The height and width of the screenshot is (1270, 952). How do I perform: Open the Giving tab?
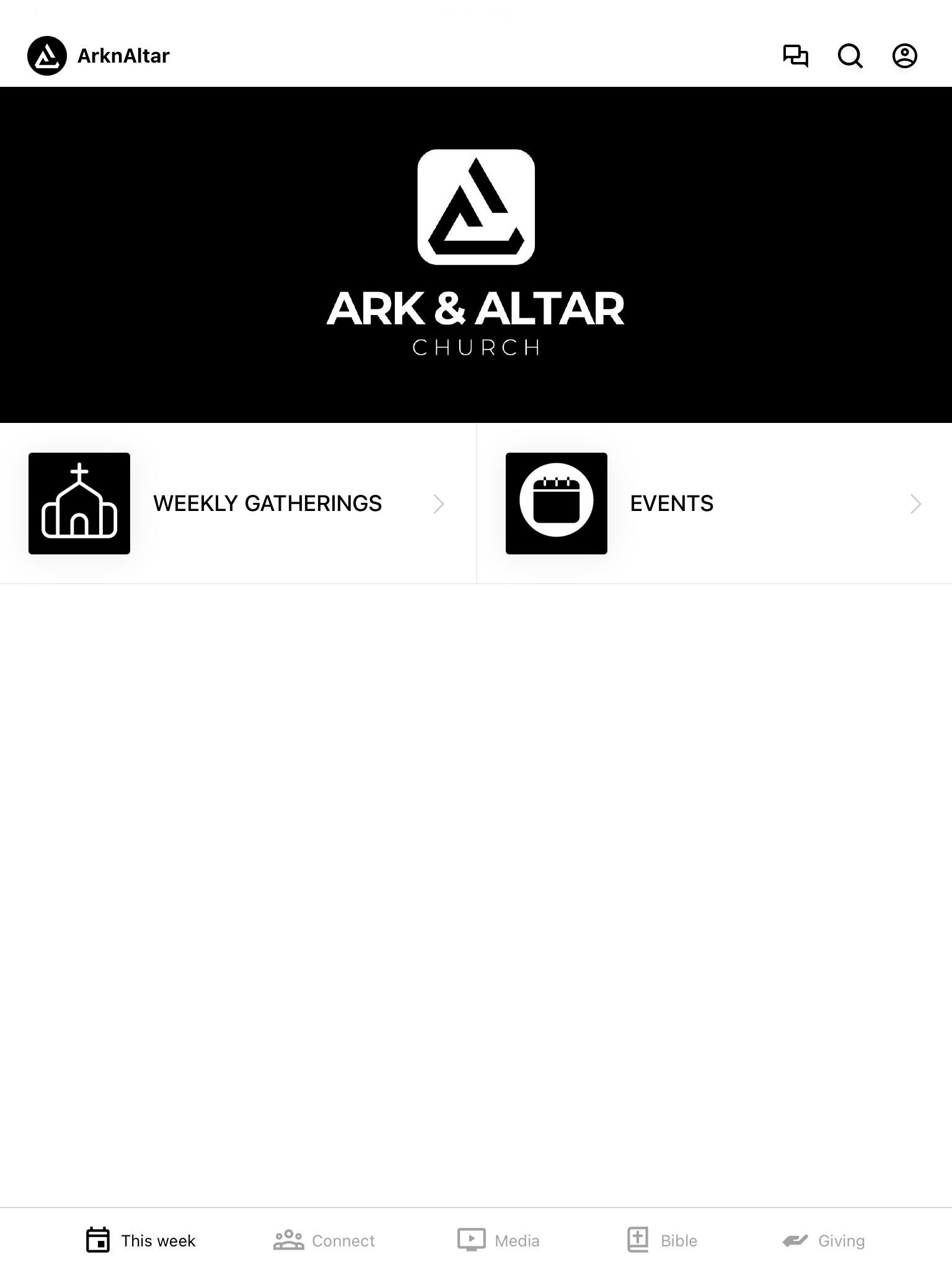[x=824, y=1240]
